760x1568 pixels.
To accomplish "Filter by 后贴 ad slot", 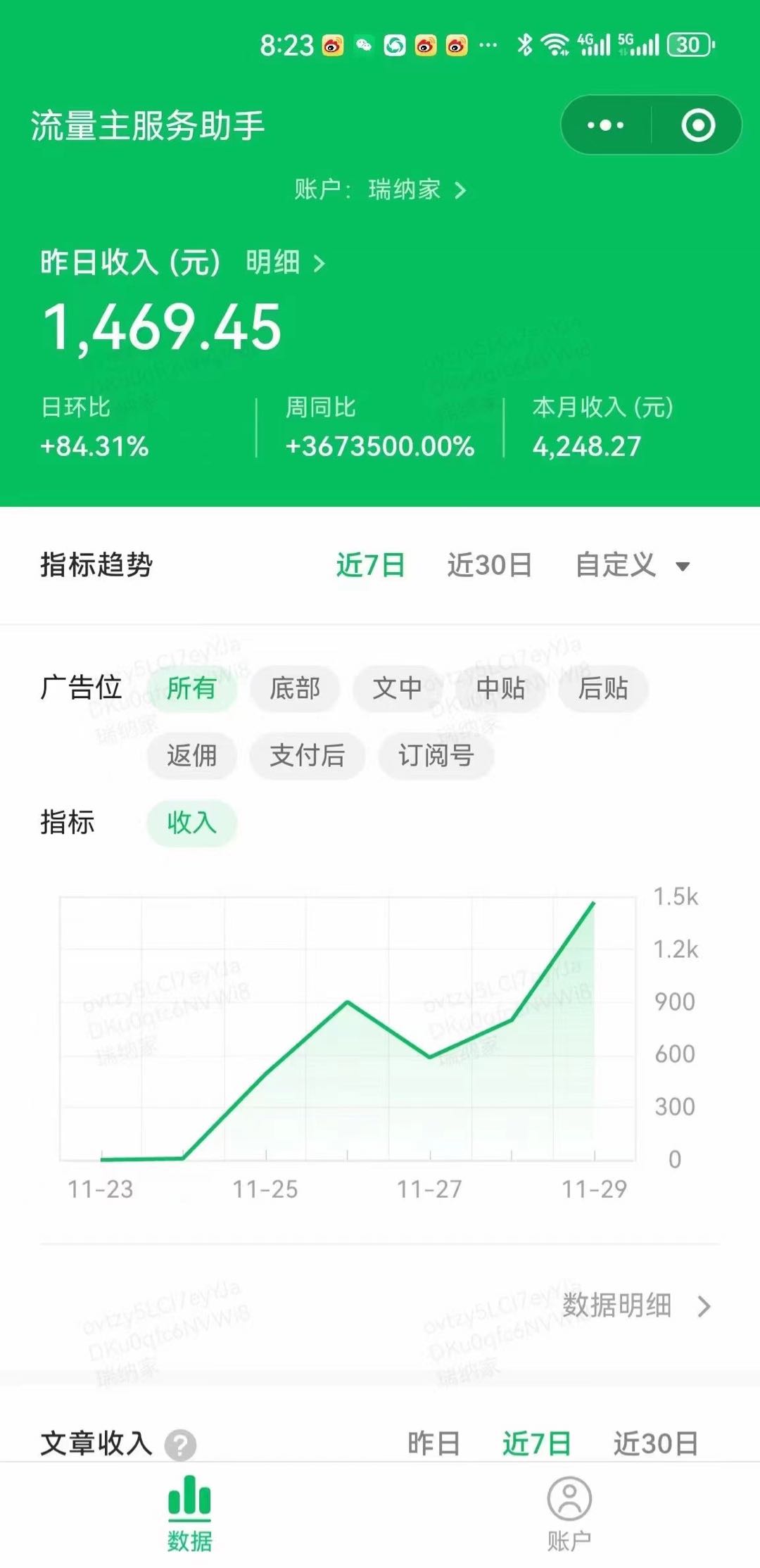I will coord(603,688).
